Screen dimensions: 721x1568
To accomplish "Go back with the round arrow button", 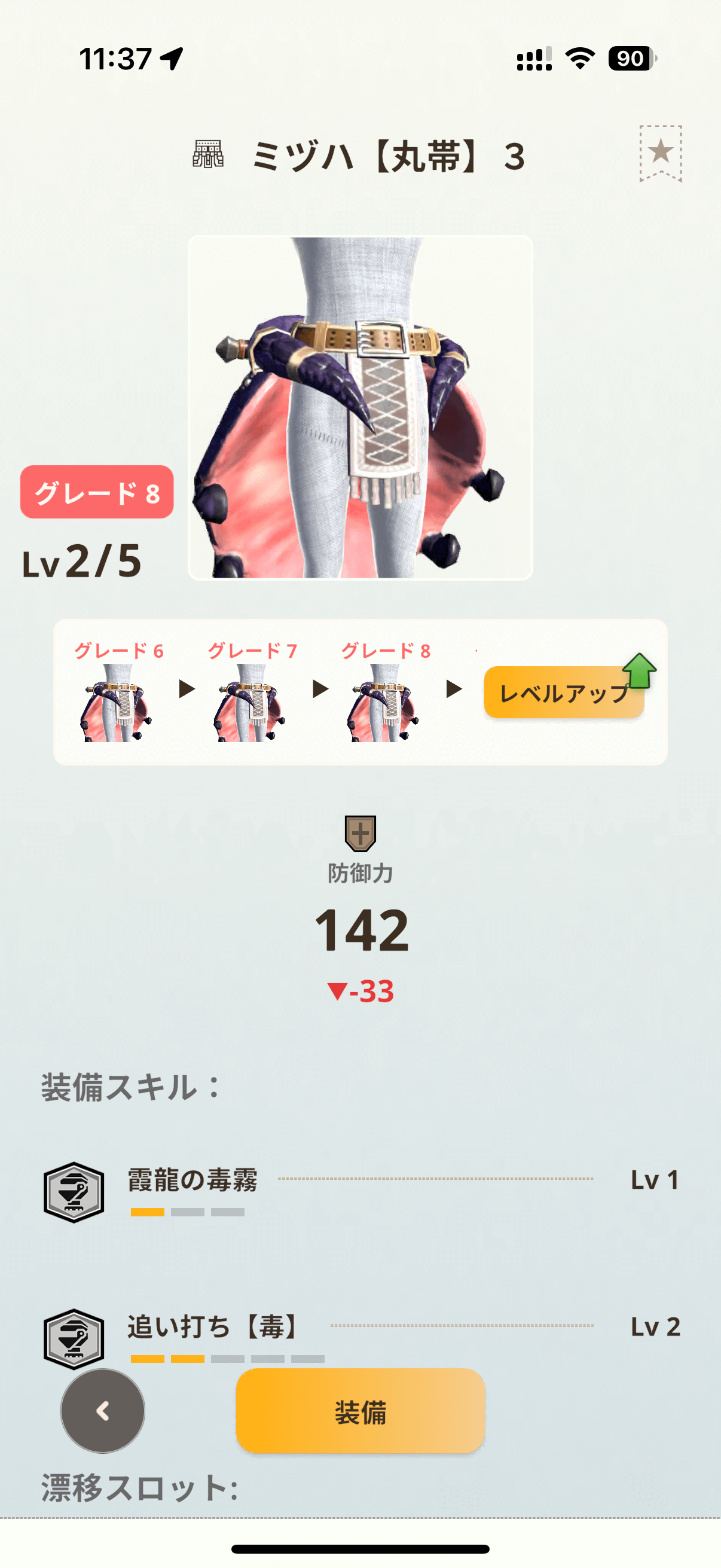I will click(103, 1410).
